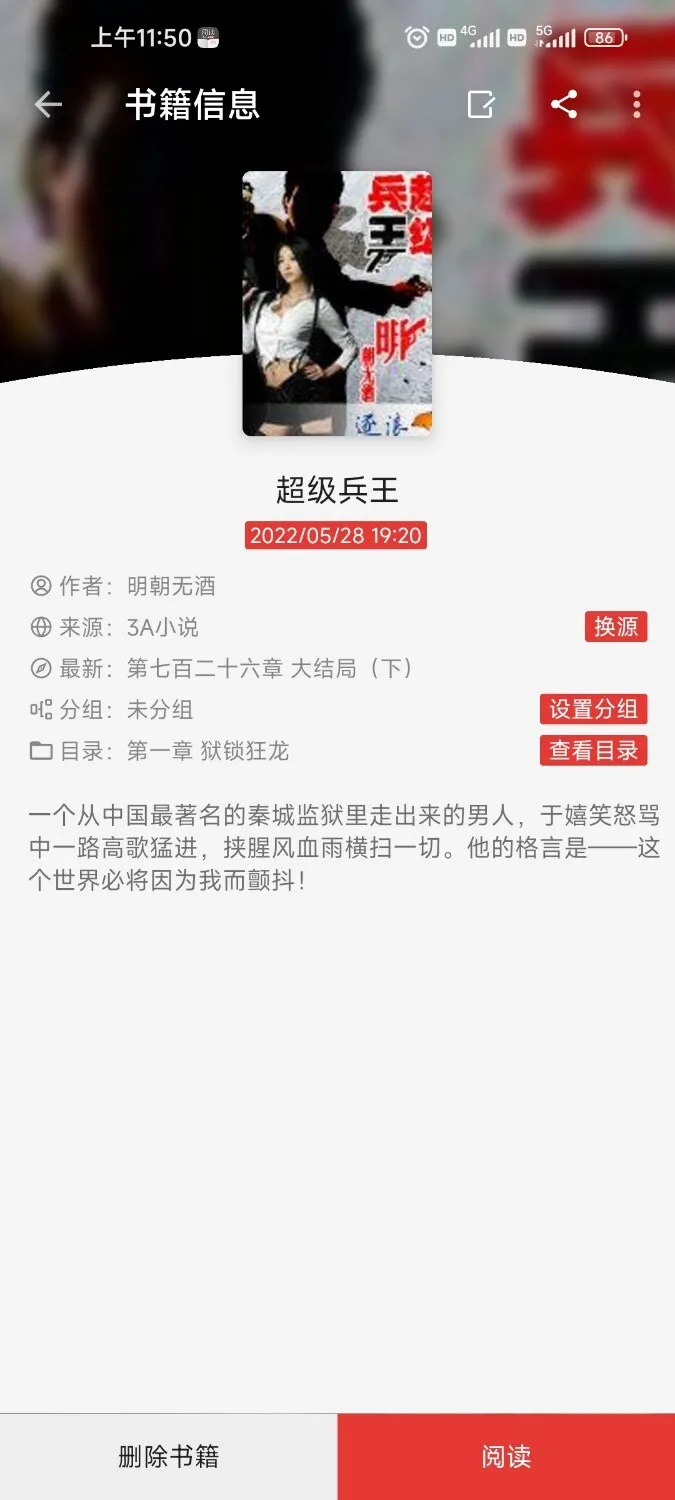Image resolution: width=675 pixels, height=1500 pixels.
Task: Share this book
Action: (x=564, y=105)
